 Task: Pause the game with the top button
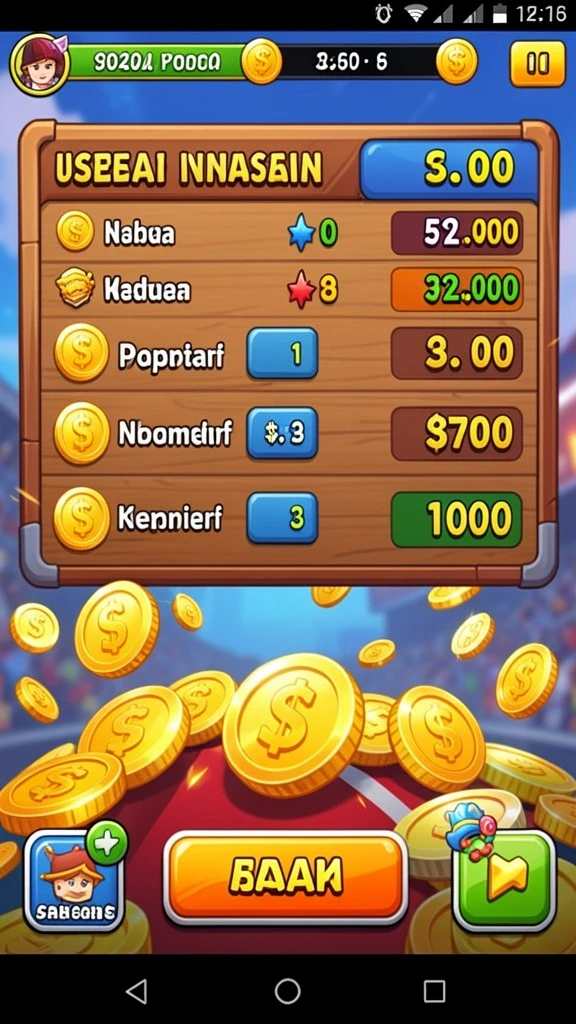pos(537,63)
